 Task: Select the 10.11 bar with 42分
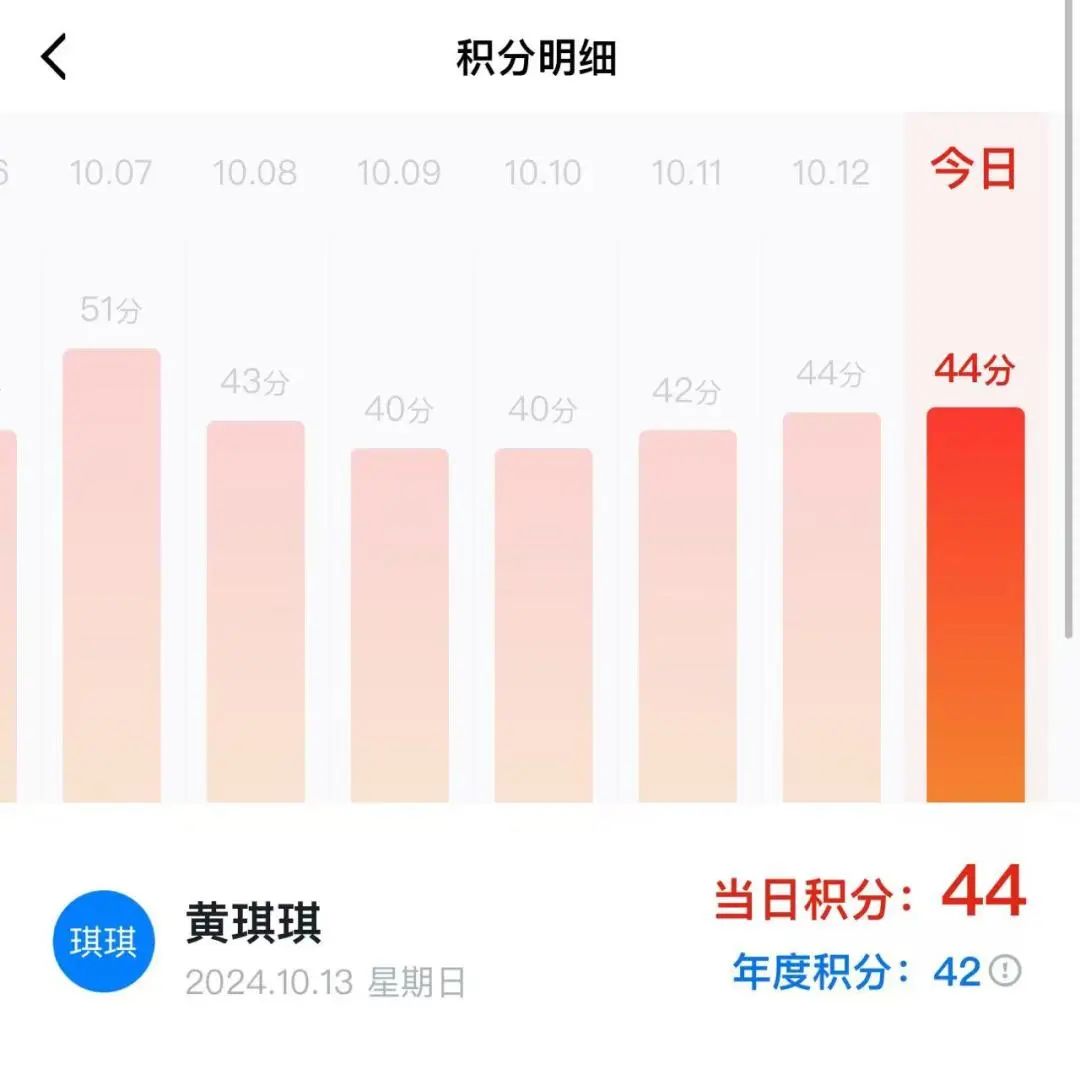coord(687,615)
